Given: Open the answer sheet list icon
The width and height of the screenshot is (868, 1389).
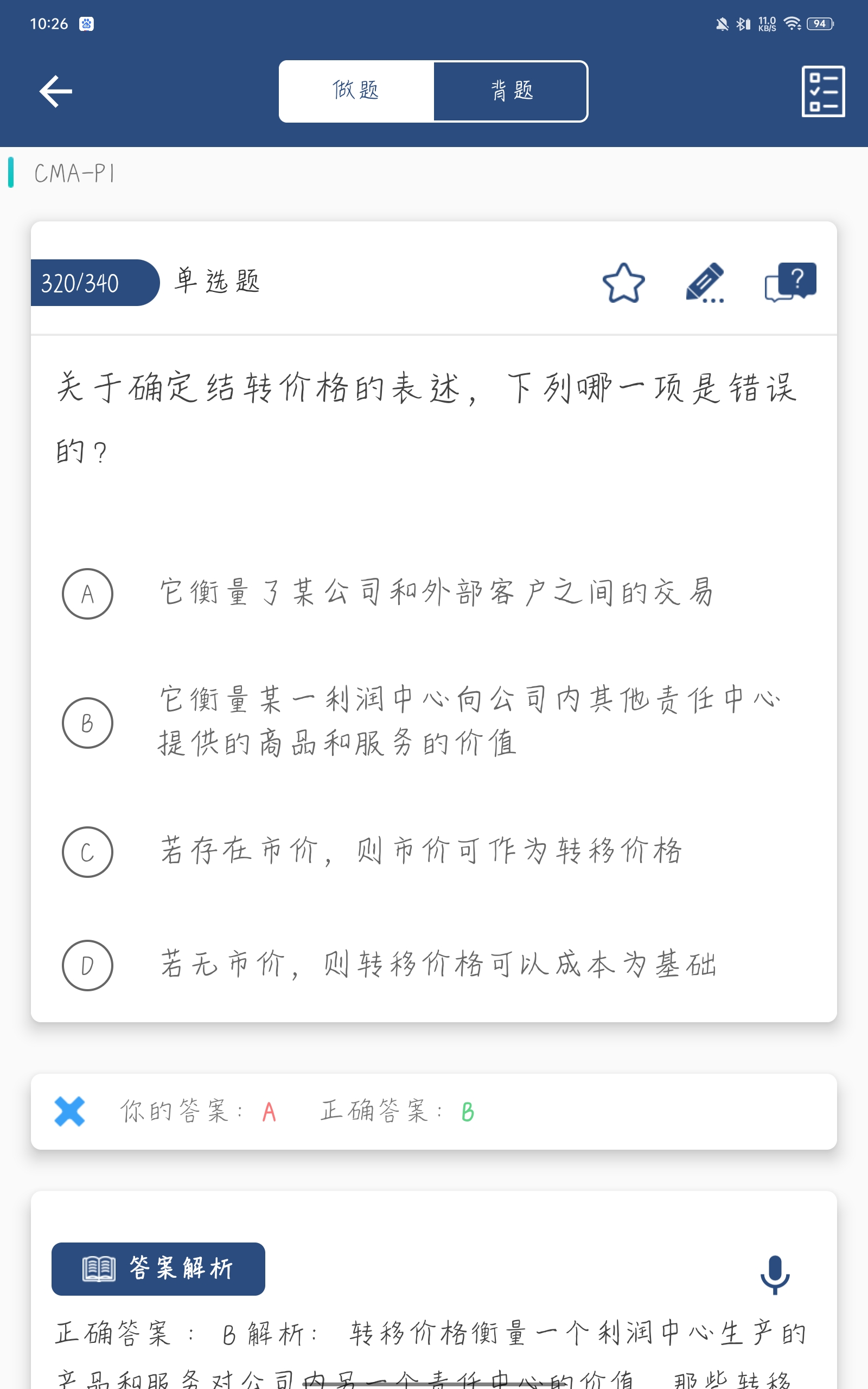Looking at the screenshot, I should coord(822,91).
